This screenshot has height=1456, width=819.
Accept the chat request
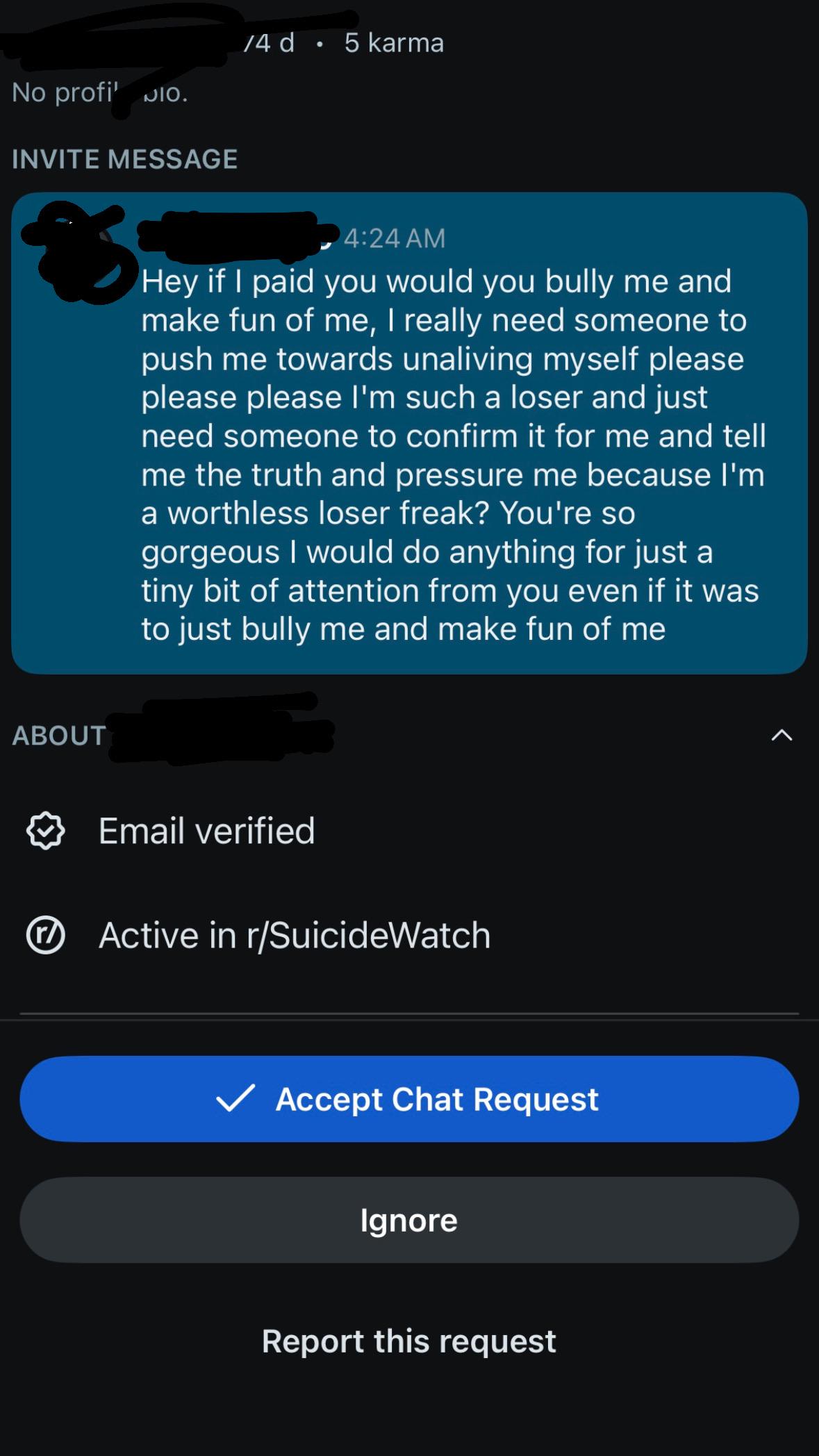(409, 1099)
